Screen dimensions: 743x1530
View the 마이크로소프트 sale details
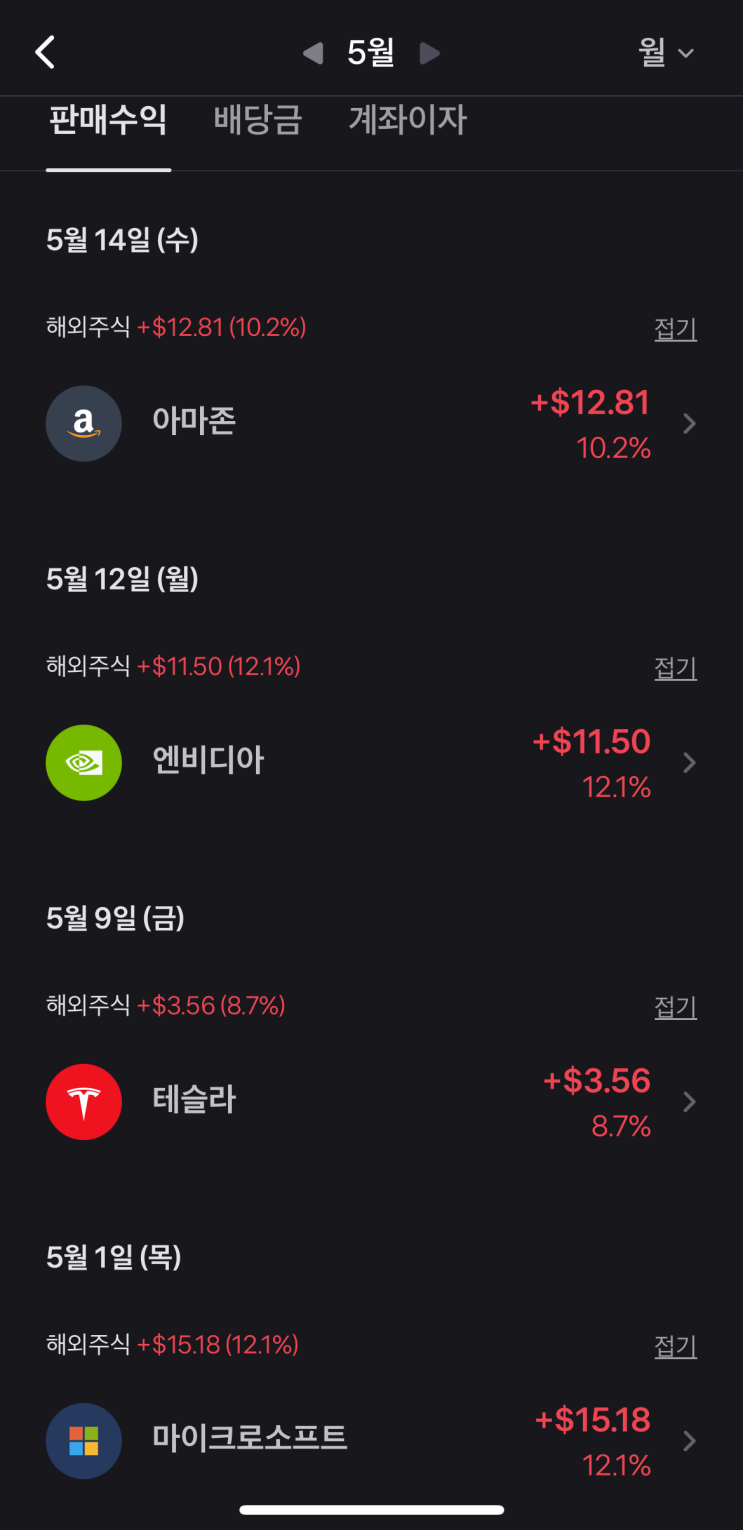(x=371, y=1441)
